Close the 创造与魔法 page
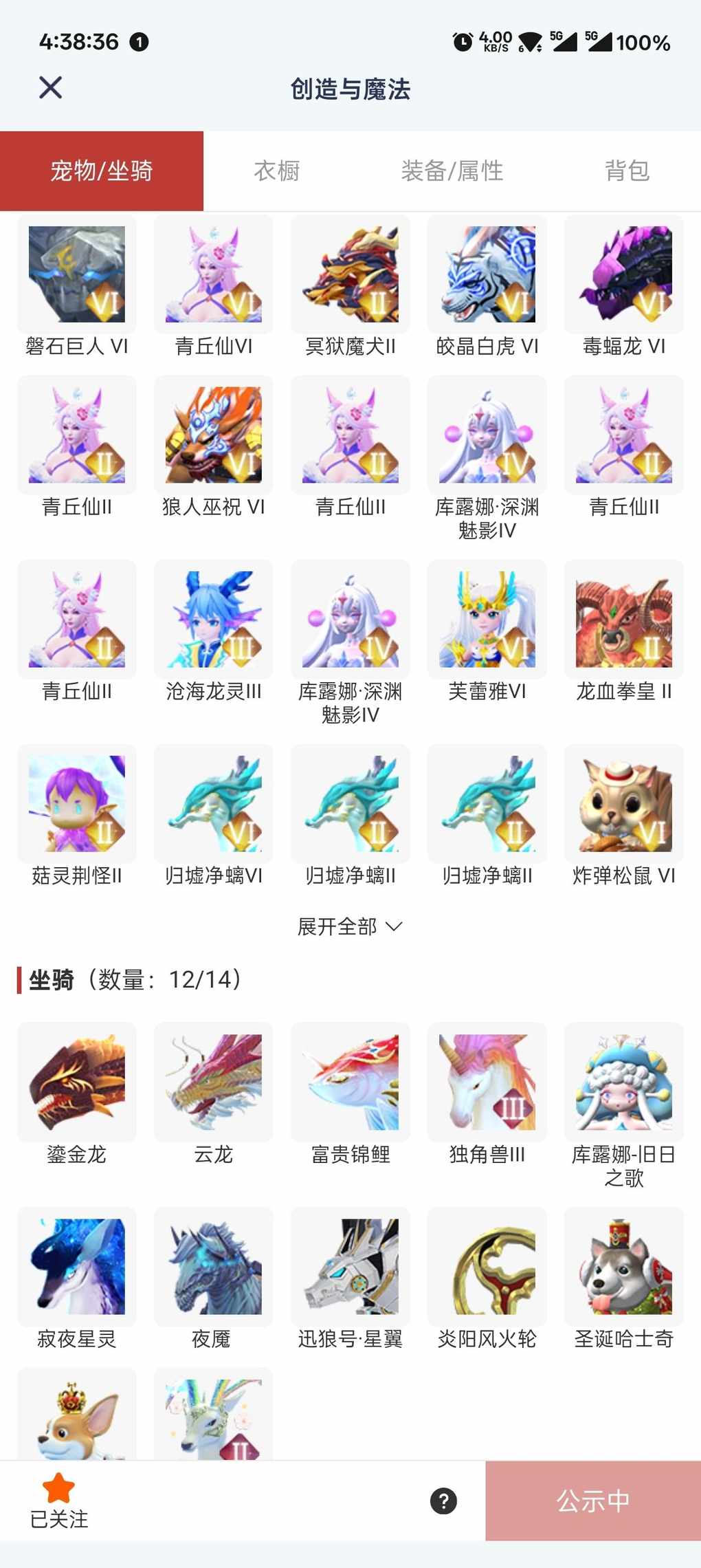 [50, 88]
